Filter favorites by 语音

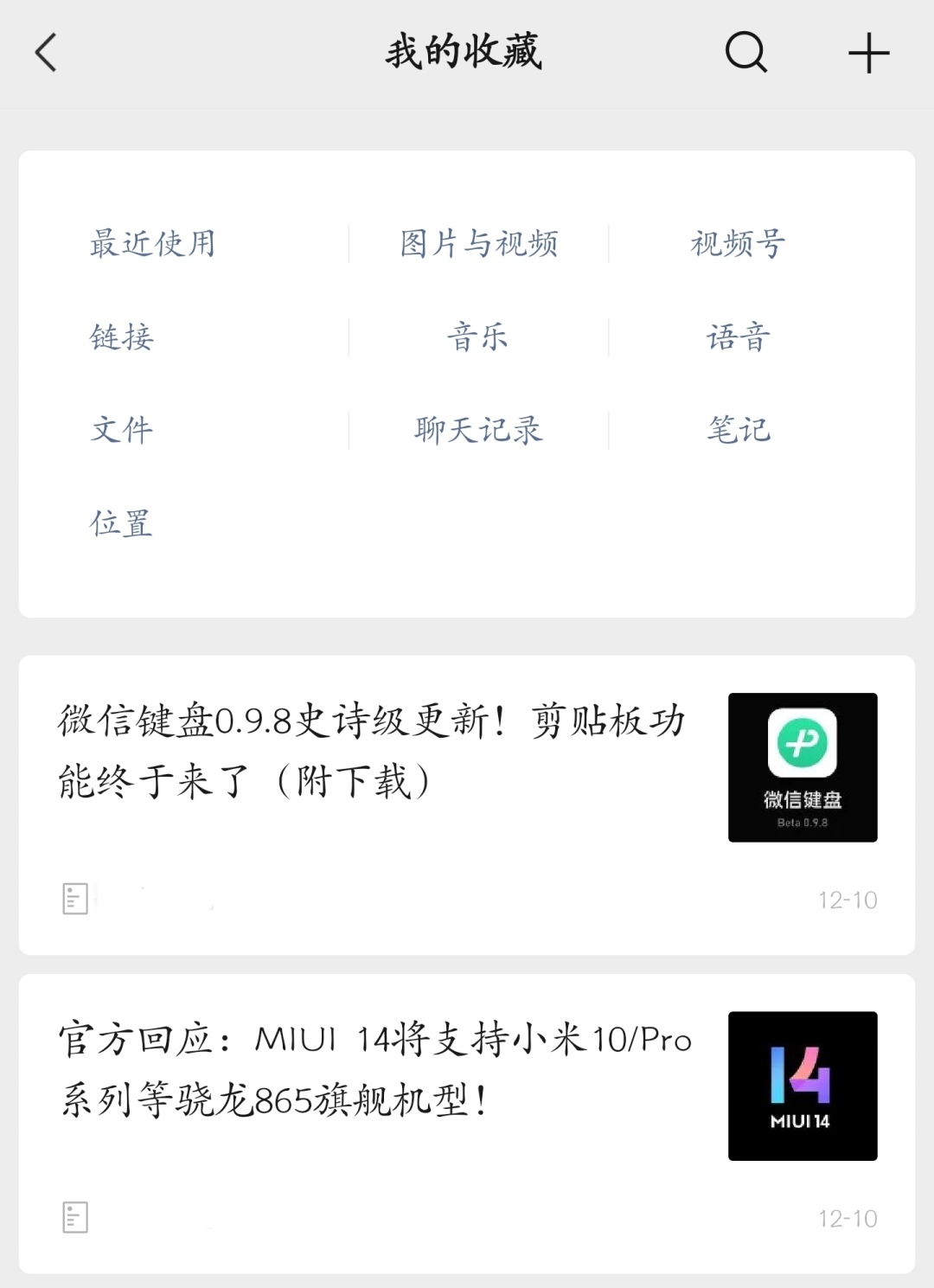point(736,337)
